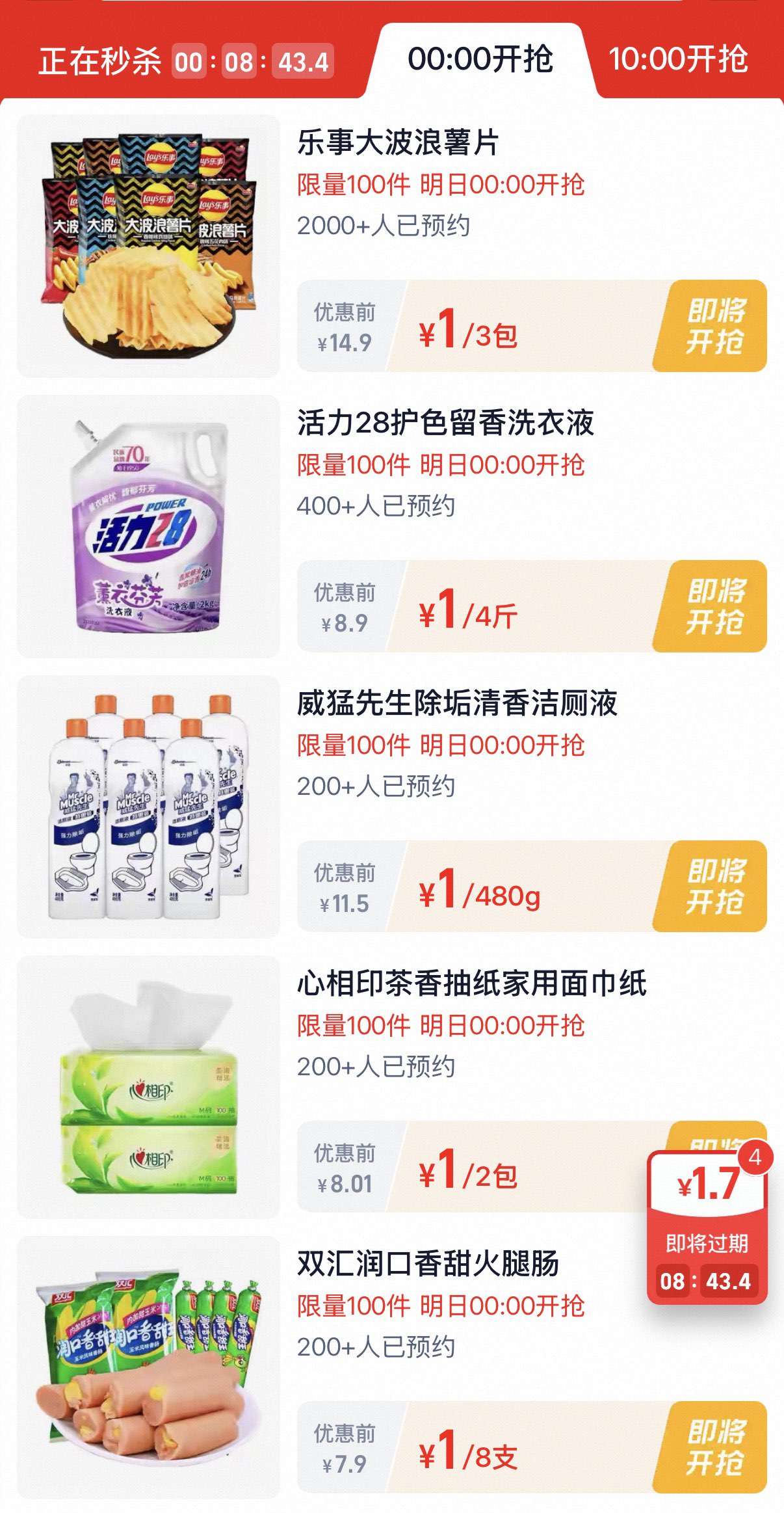Open the 双汇润口香甜火腿肠 product image
This screenshot has height=1513, width=784.
[x=148, y=1367]
